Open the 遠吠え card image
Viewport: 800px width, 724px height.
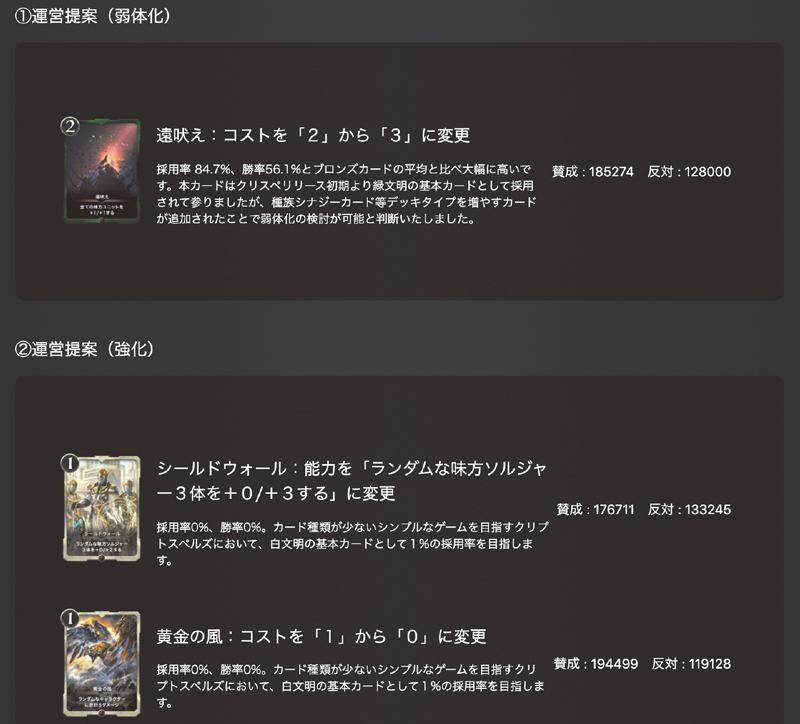tap(102, 170)
